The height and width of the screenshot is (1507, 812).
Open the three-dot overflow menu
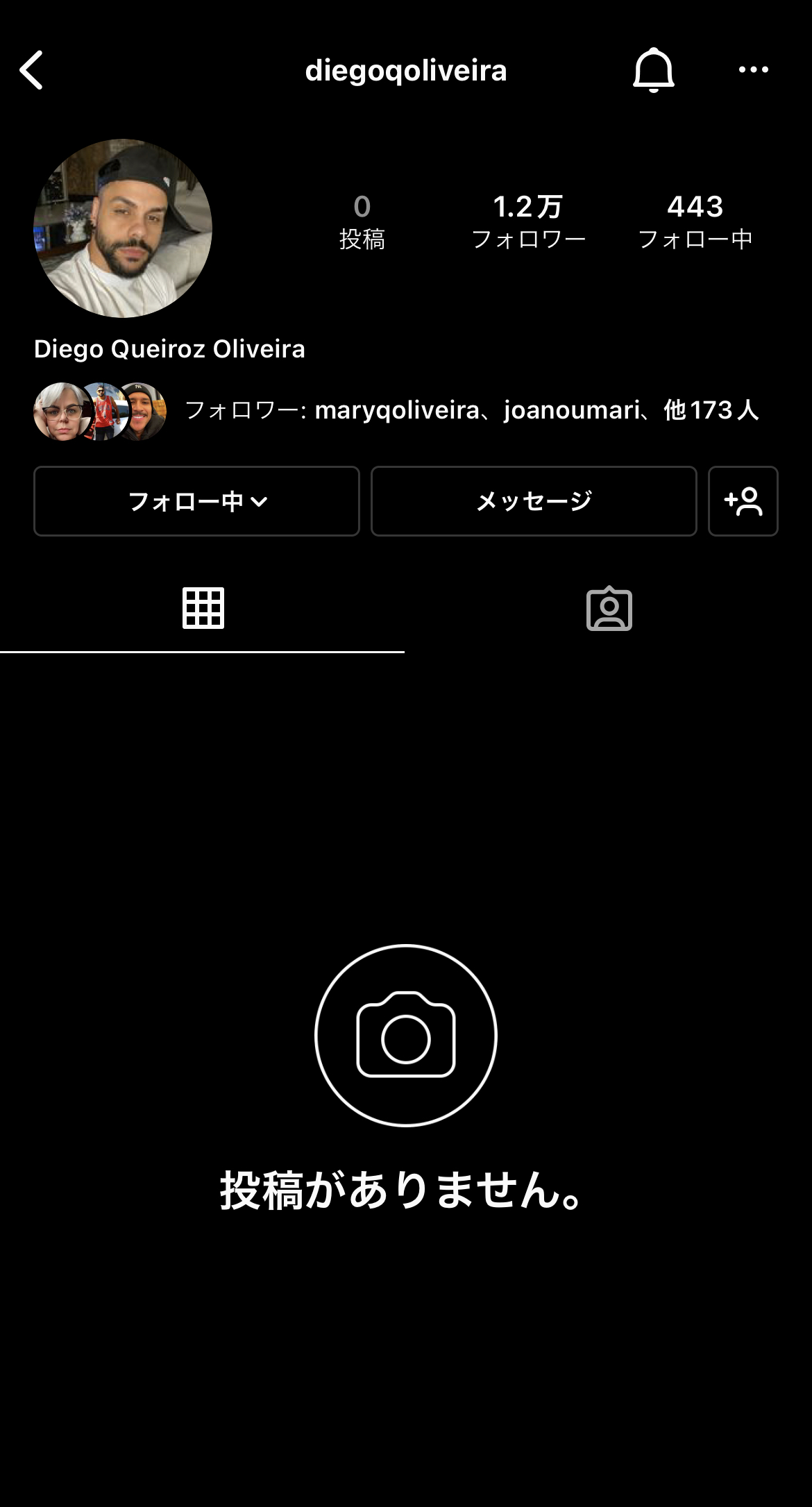(753, 69)
